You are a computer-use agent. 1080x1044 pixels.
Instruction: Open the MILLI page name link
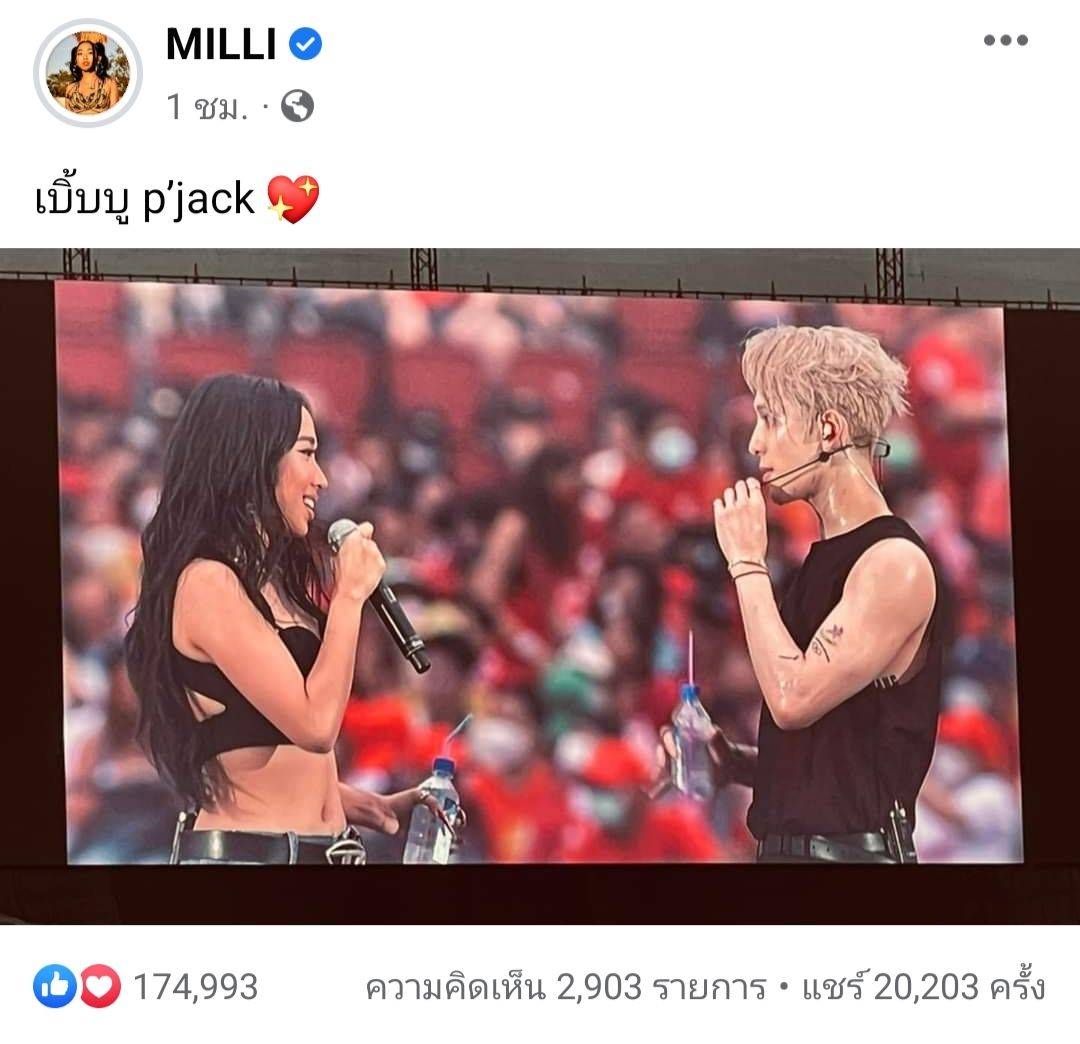point(221,44)
